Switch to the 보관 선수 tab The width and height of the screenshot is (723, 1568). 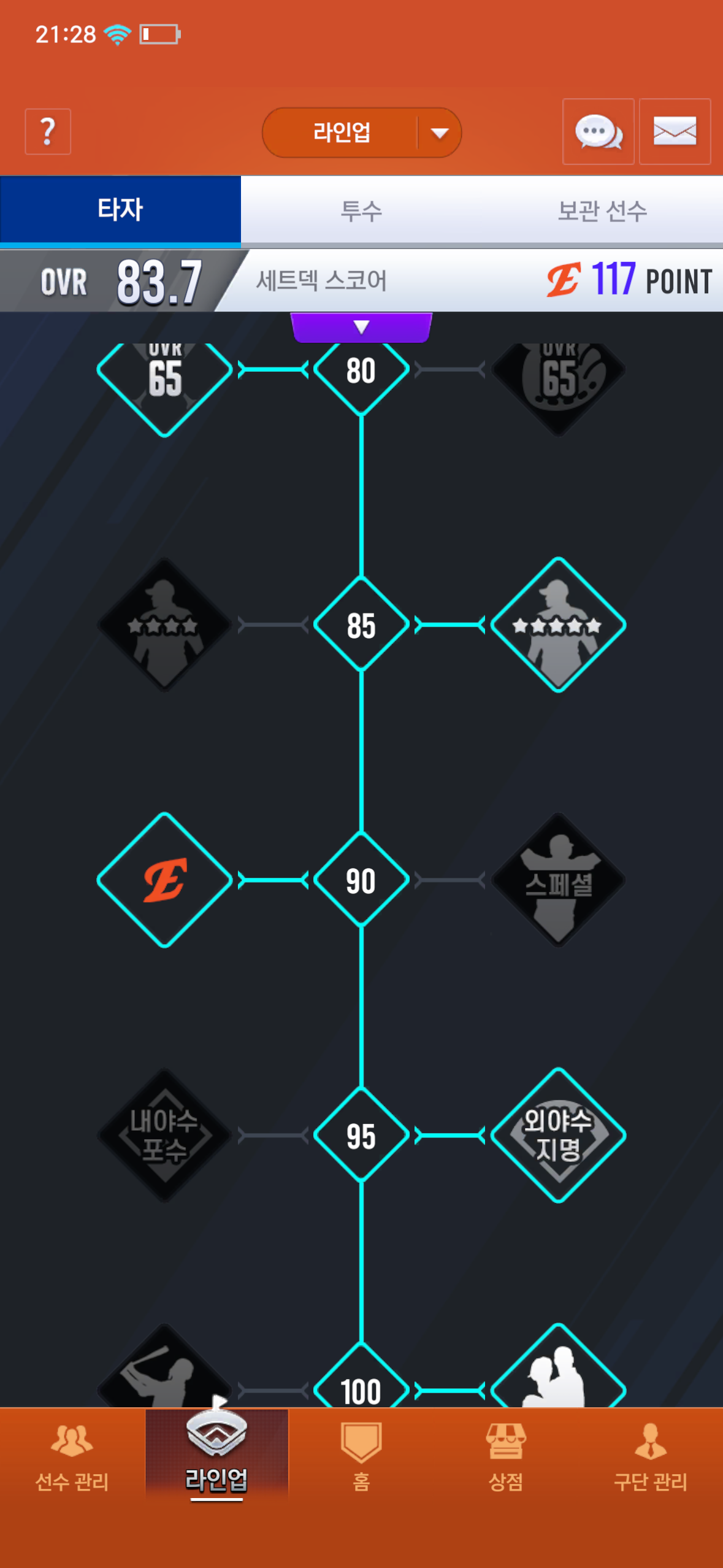click(x=602, y=211)
